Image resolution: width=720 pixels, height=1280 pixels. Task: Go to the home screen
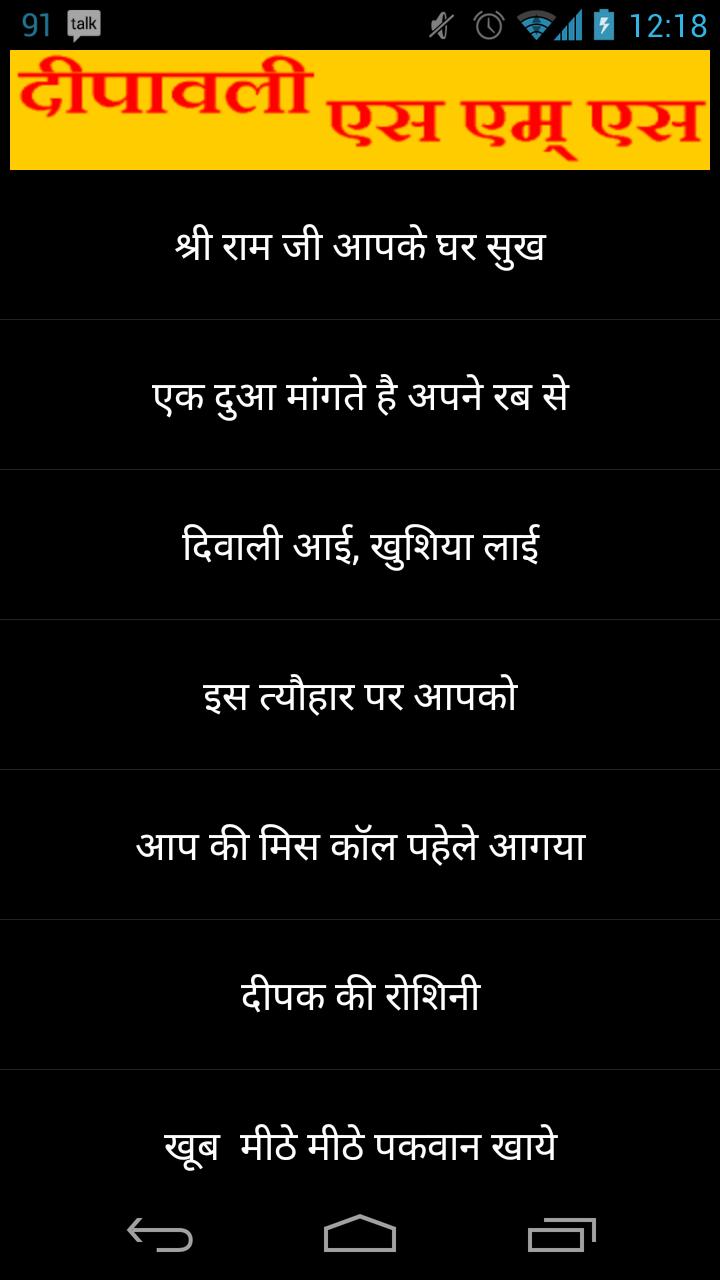coord(360,1235)
